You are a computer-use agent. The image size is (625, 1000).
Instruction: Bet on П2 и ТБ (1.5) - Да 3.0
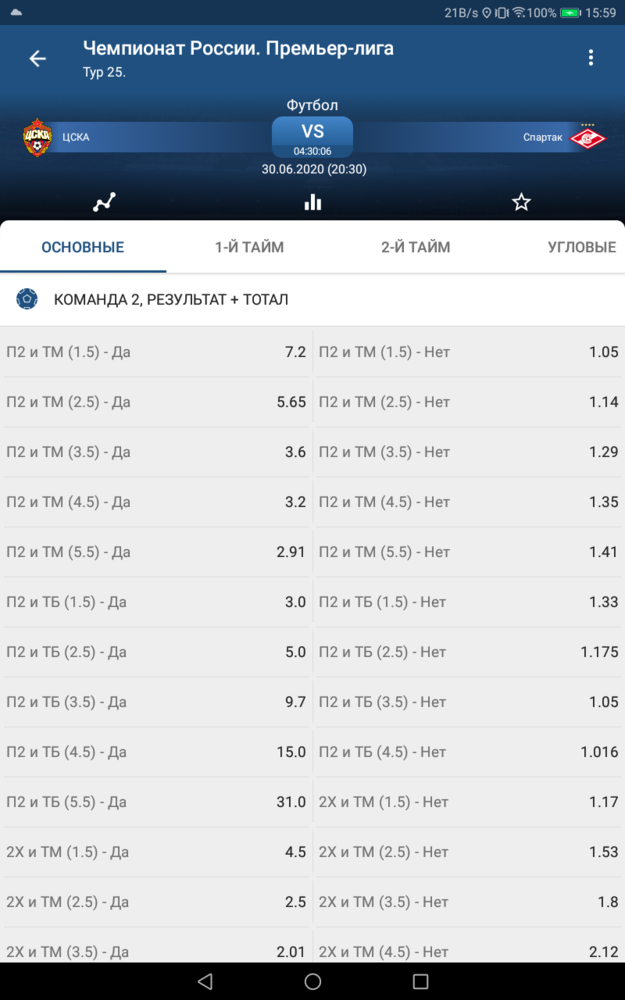click(157, 602)
